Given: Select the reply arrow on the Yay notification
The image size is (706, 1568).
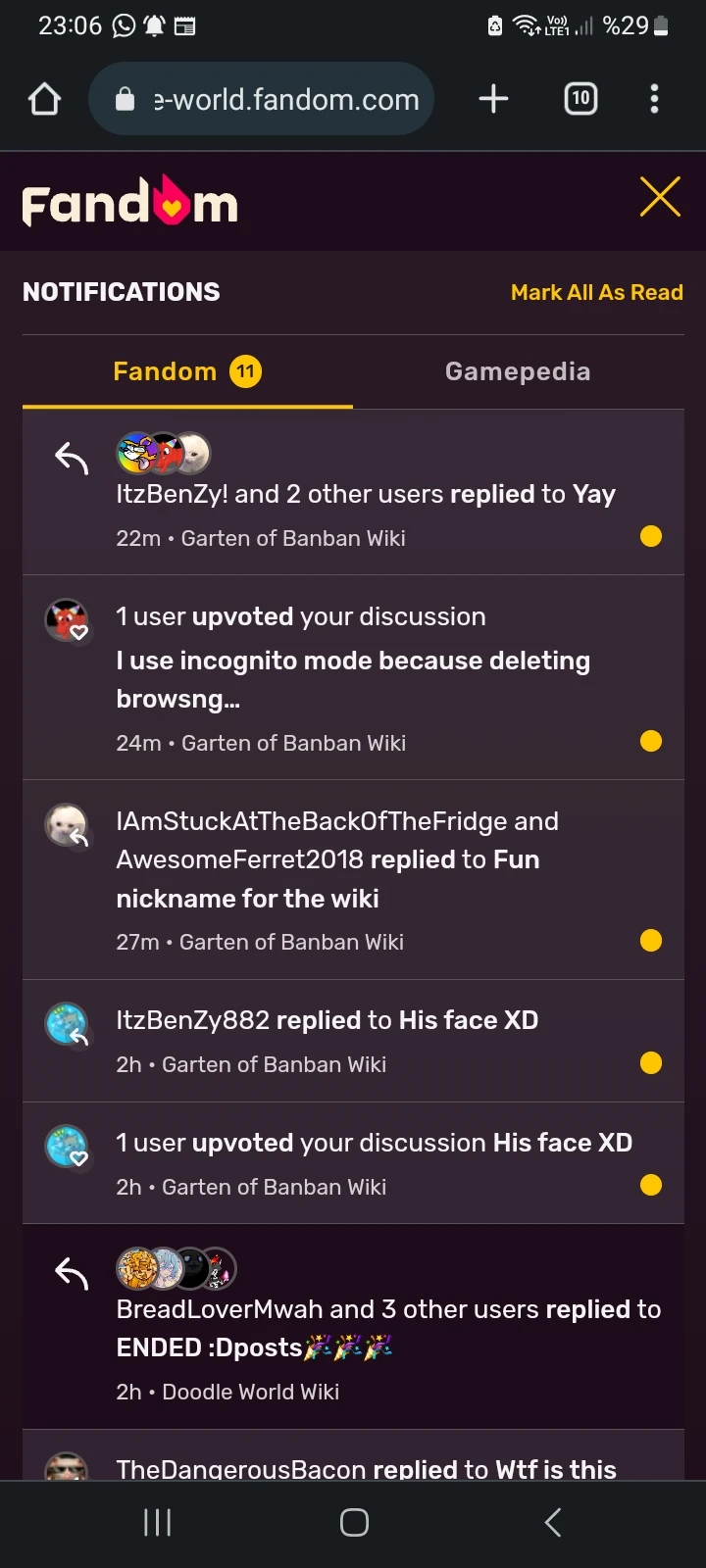Looking at the screenshot, I should [x=69, y=456].
